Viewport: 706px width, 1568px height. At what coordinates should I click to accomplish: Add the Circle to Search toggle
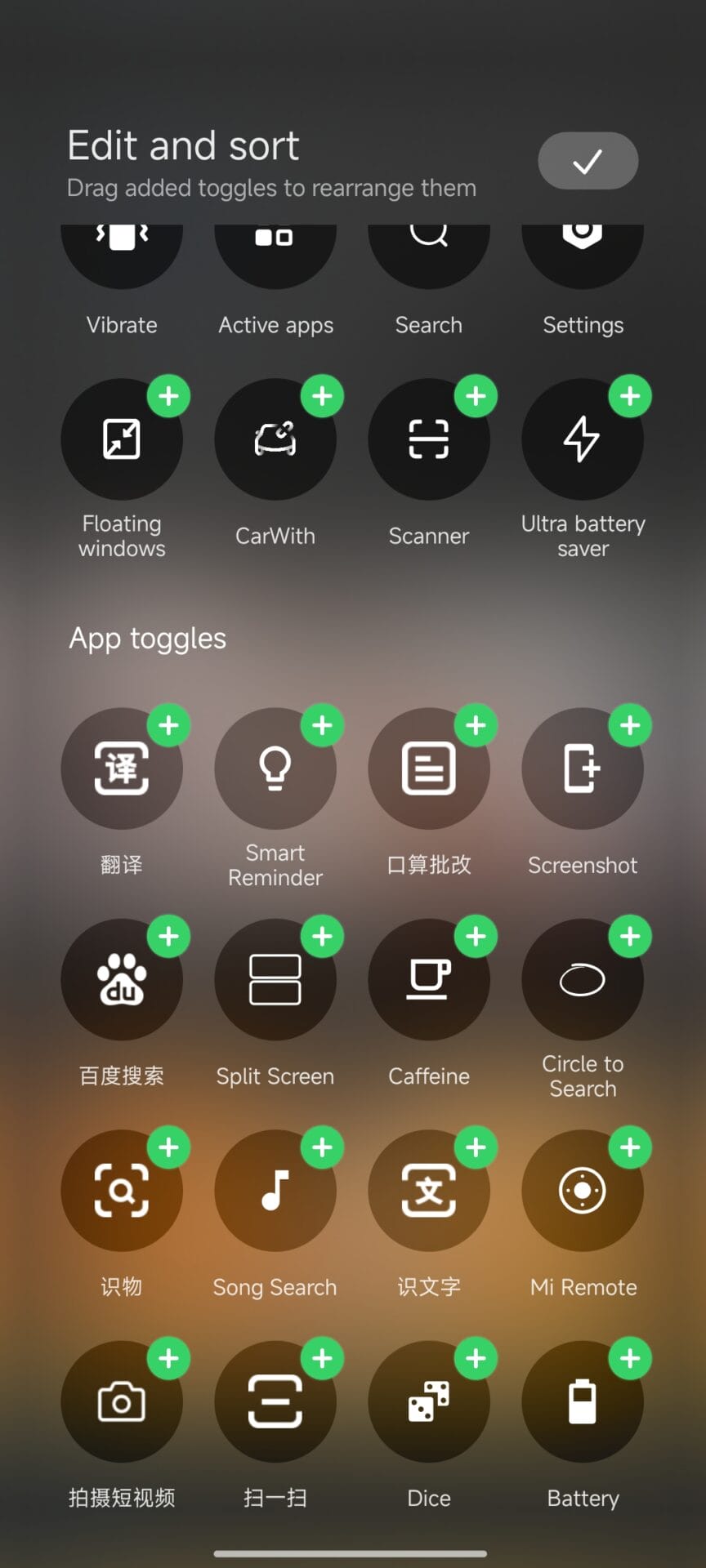click(x=629, y=937)
